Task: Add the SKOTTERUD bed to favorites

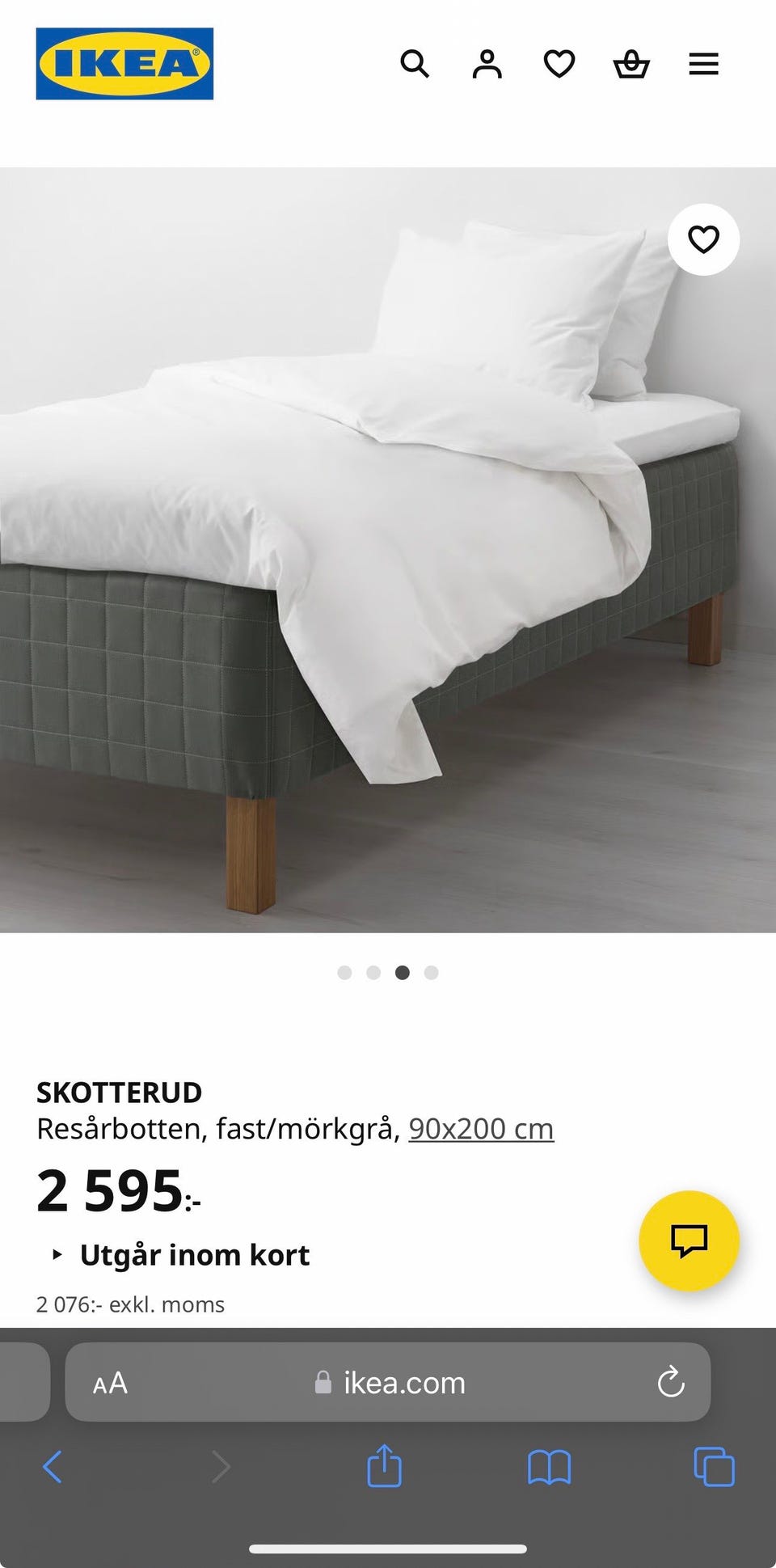Action: (702, 239)
